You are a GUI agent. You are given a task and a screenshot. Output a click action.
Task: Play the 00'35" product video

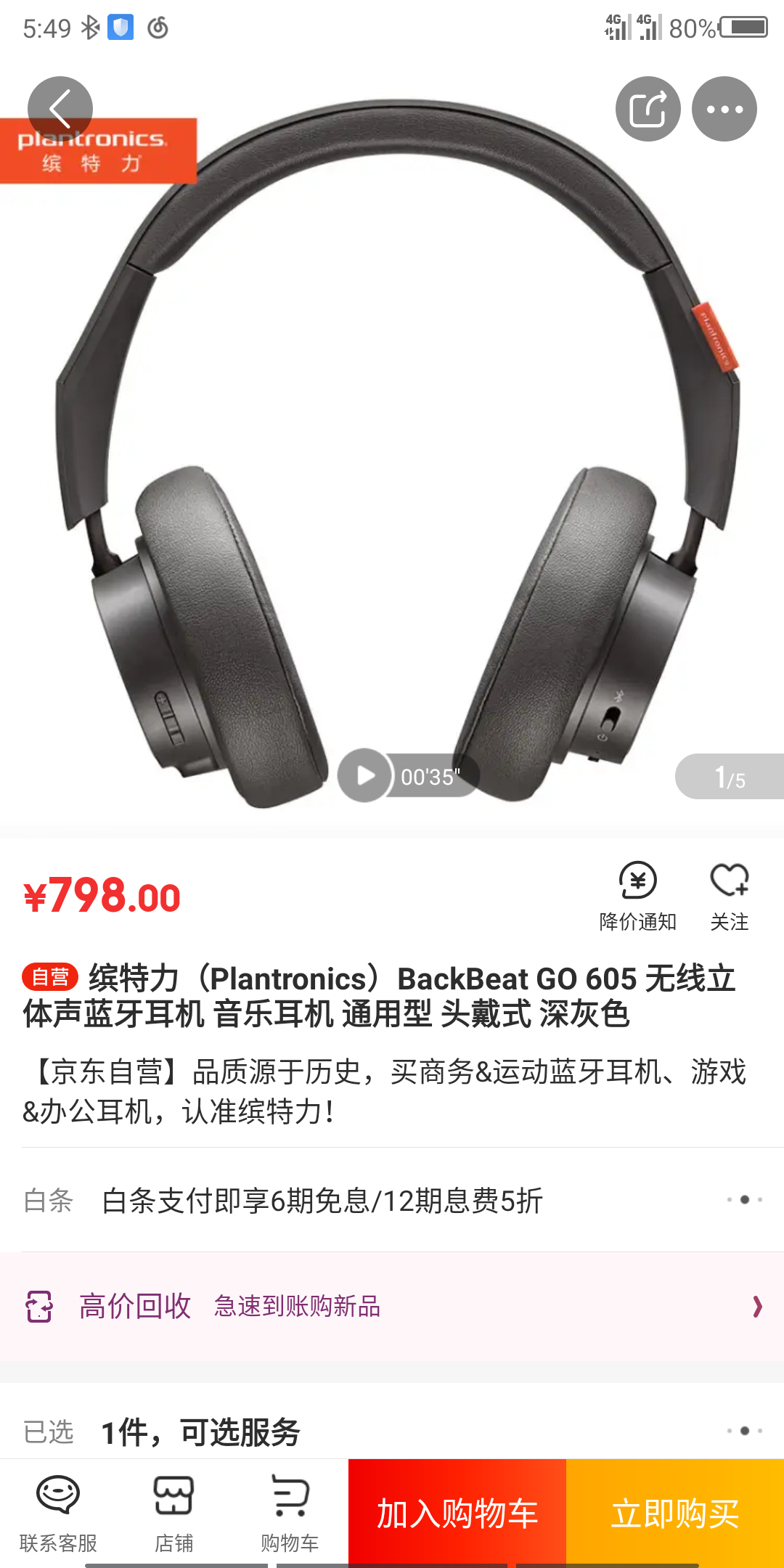365,775
